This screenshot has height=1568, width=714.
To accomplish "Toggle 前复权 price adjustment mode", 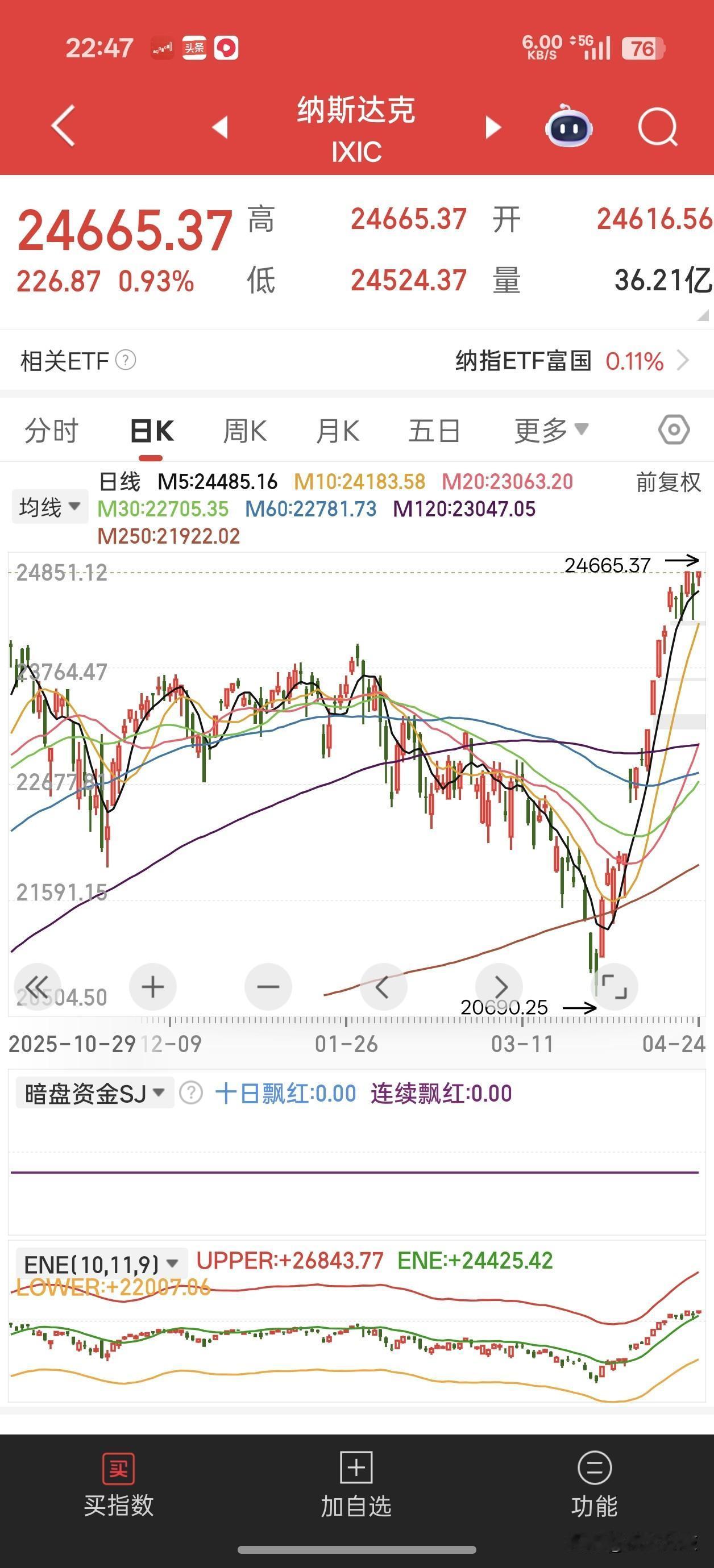I will [666, 482].
